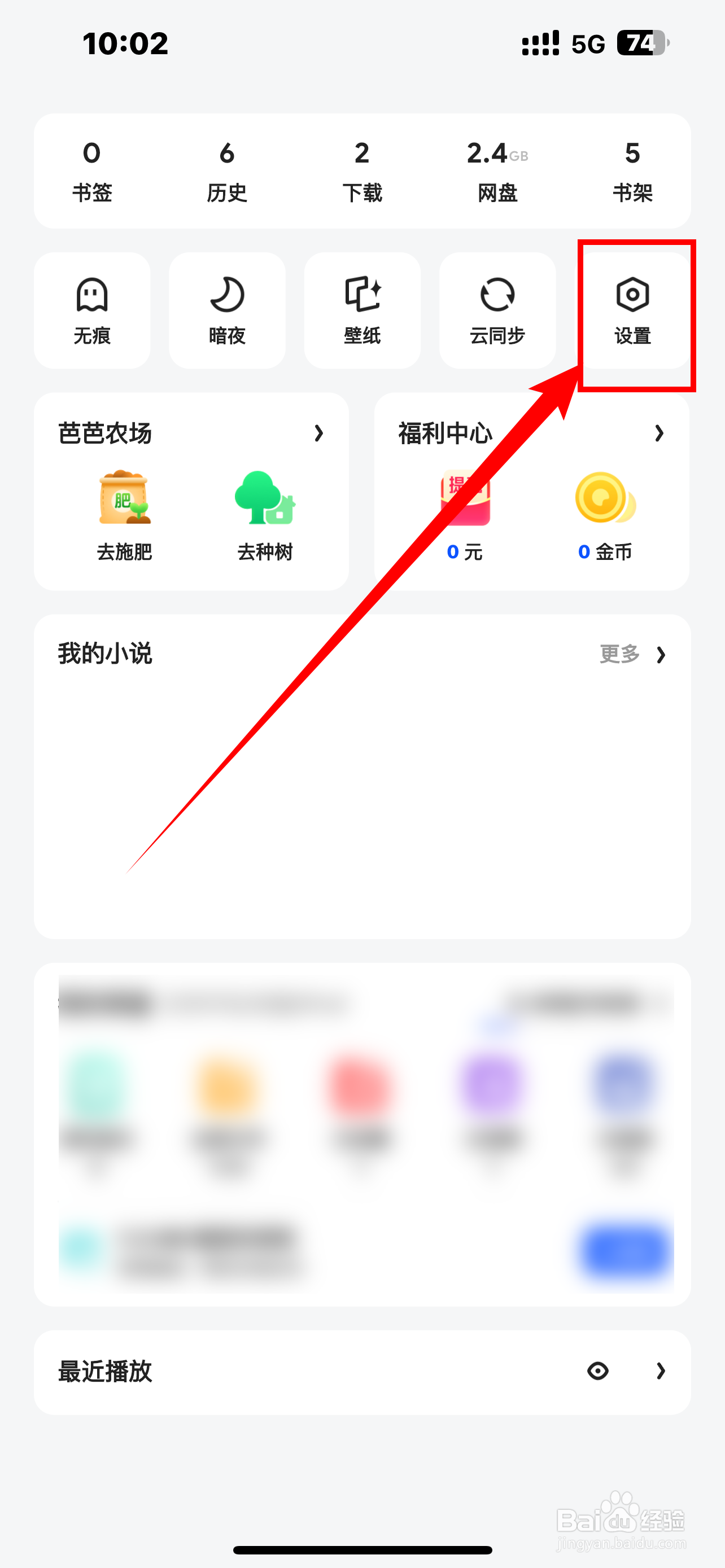Open the 壁纸 wallpaper picker
Screen dimensions: 725x1568
362,310
